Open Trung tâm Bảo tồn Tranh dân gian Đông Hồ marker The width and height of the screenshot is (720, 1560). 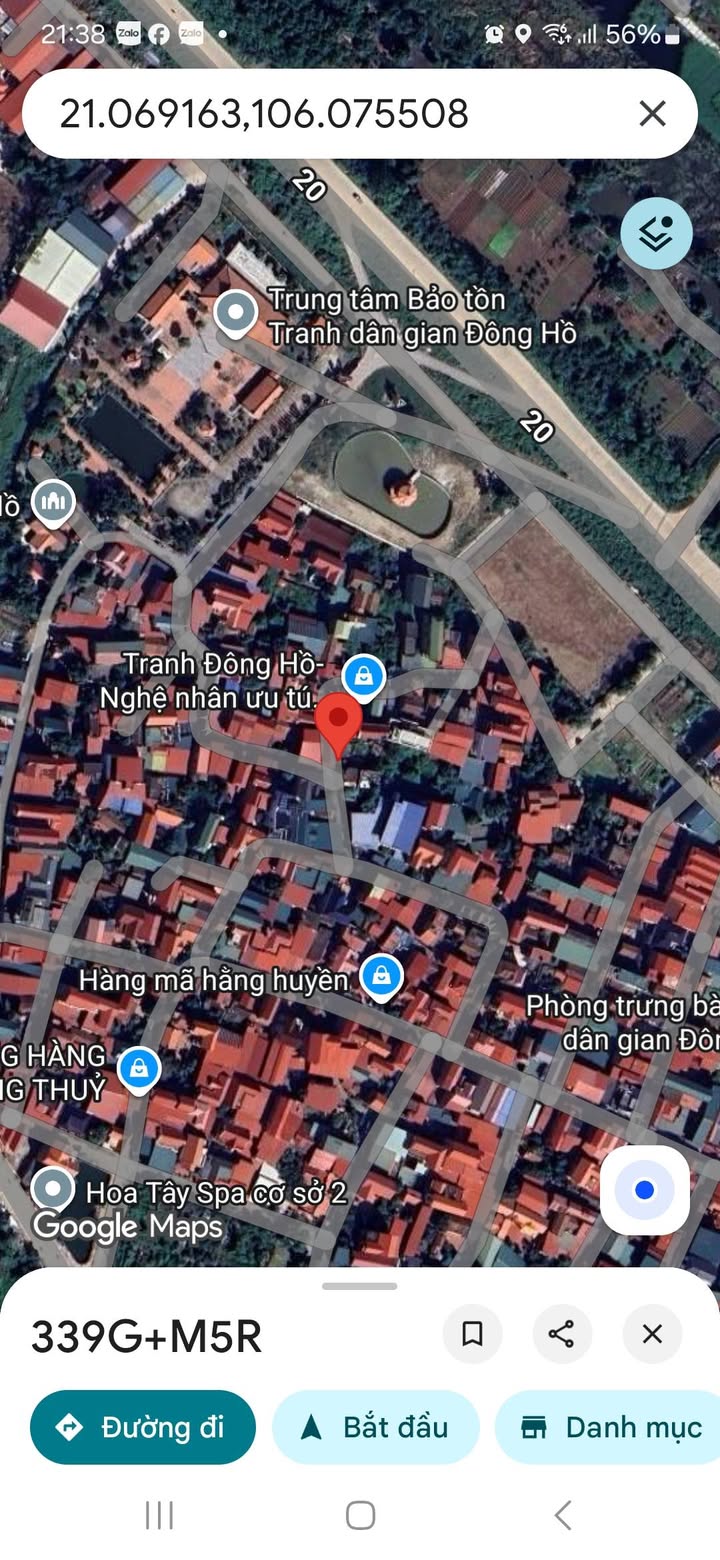pyautogui.click(x=236, y=314)
